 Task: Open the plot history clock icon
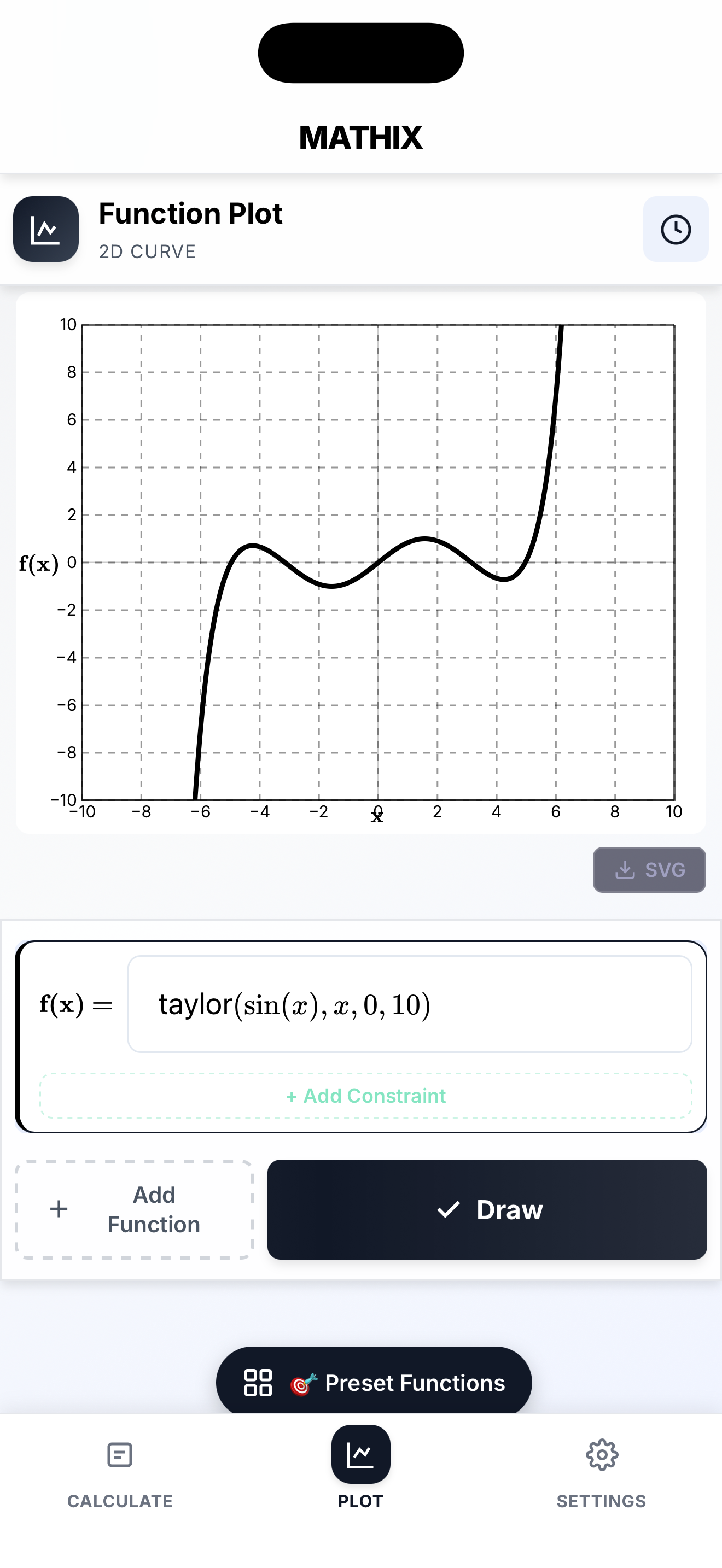point(676,230)
